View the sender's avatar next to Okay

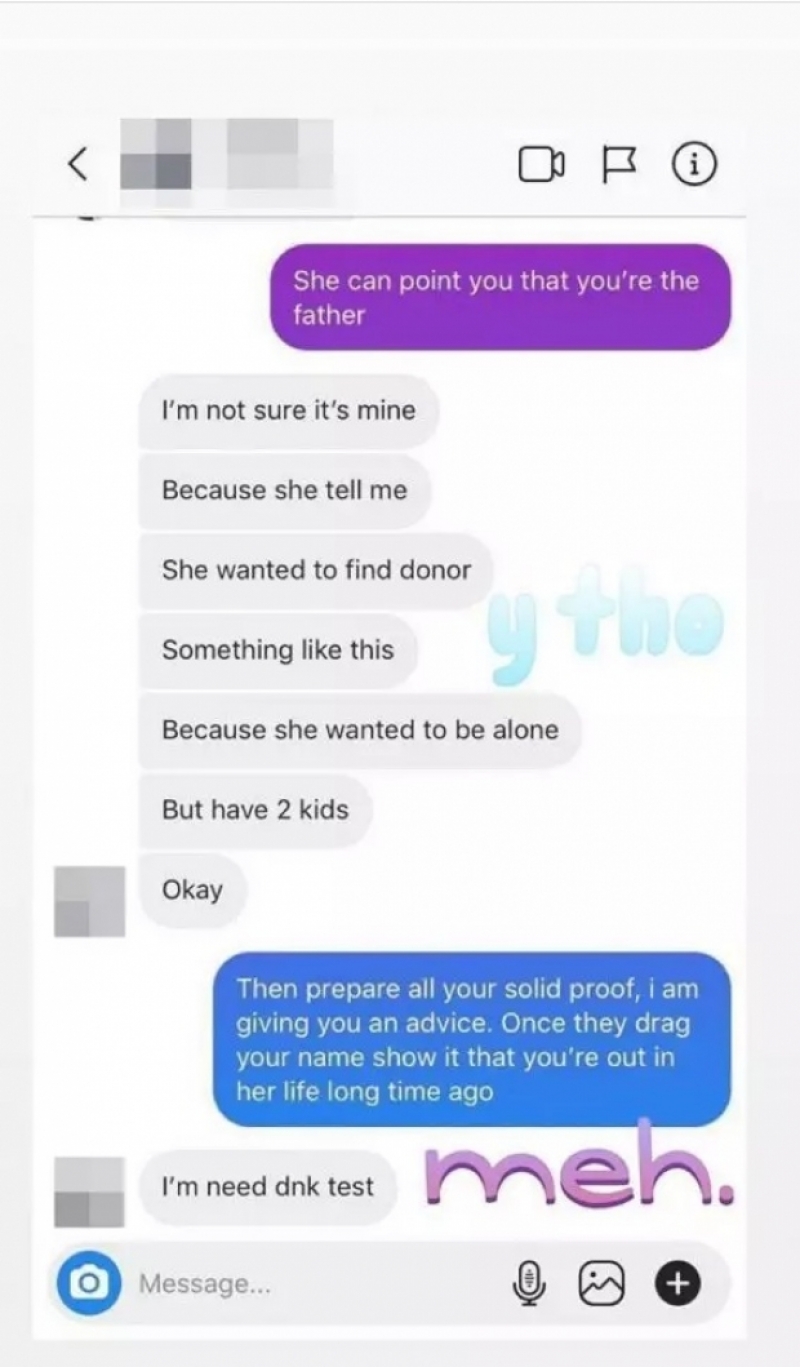pyautogui.click(x=90, y=901)
